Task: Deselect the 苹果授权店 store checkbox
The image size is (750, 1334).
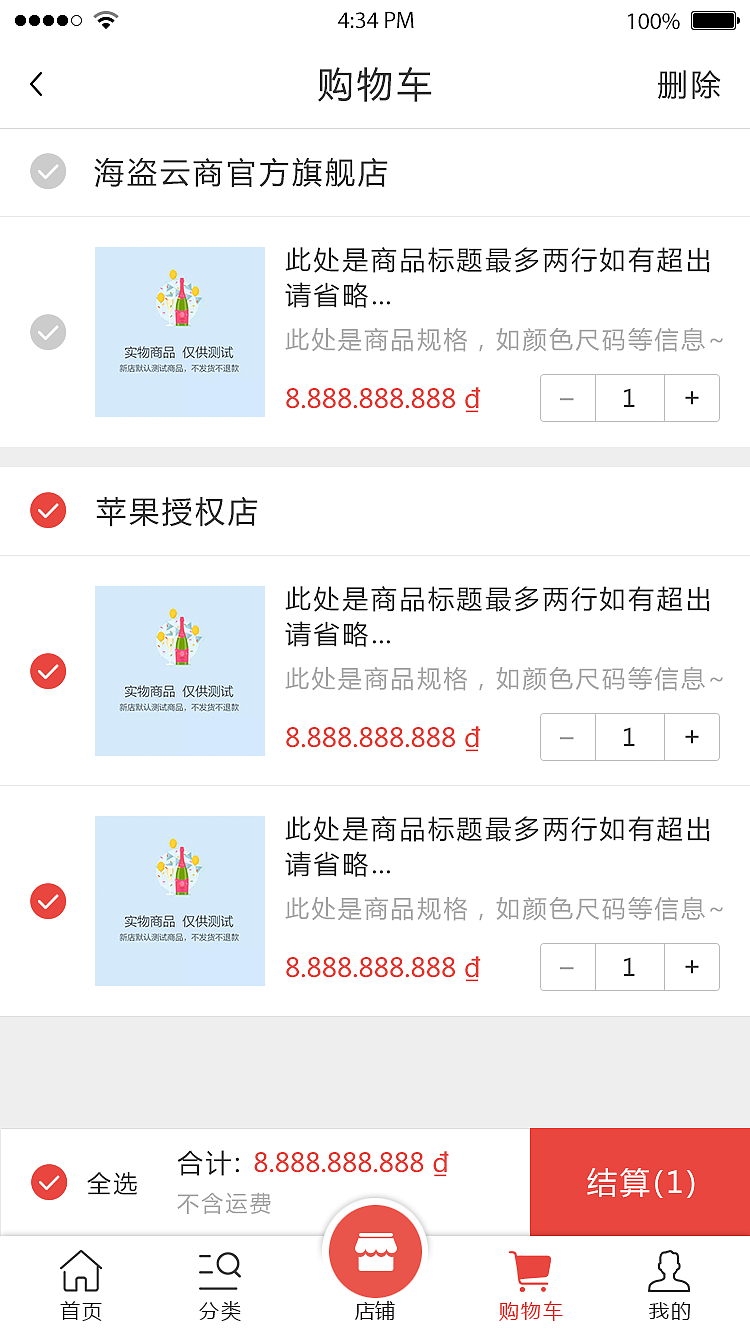Action: (48, 511)
